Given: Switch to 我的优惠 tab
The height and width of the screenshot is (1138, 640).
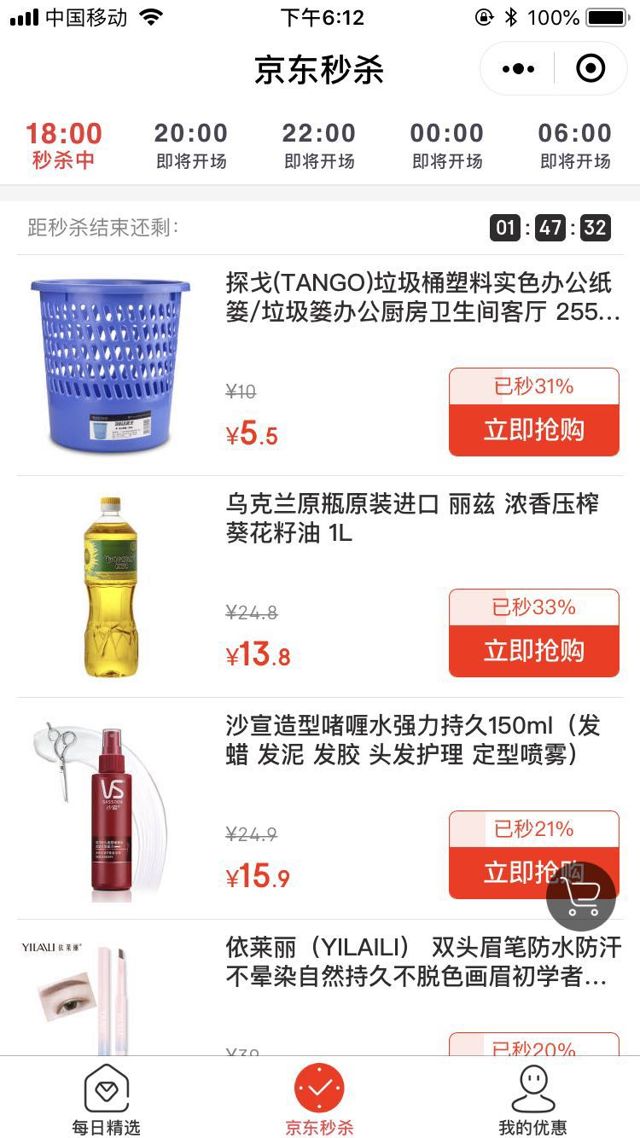Looking at the screenshot, I should (533, 1098).
